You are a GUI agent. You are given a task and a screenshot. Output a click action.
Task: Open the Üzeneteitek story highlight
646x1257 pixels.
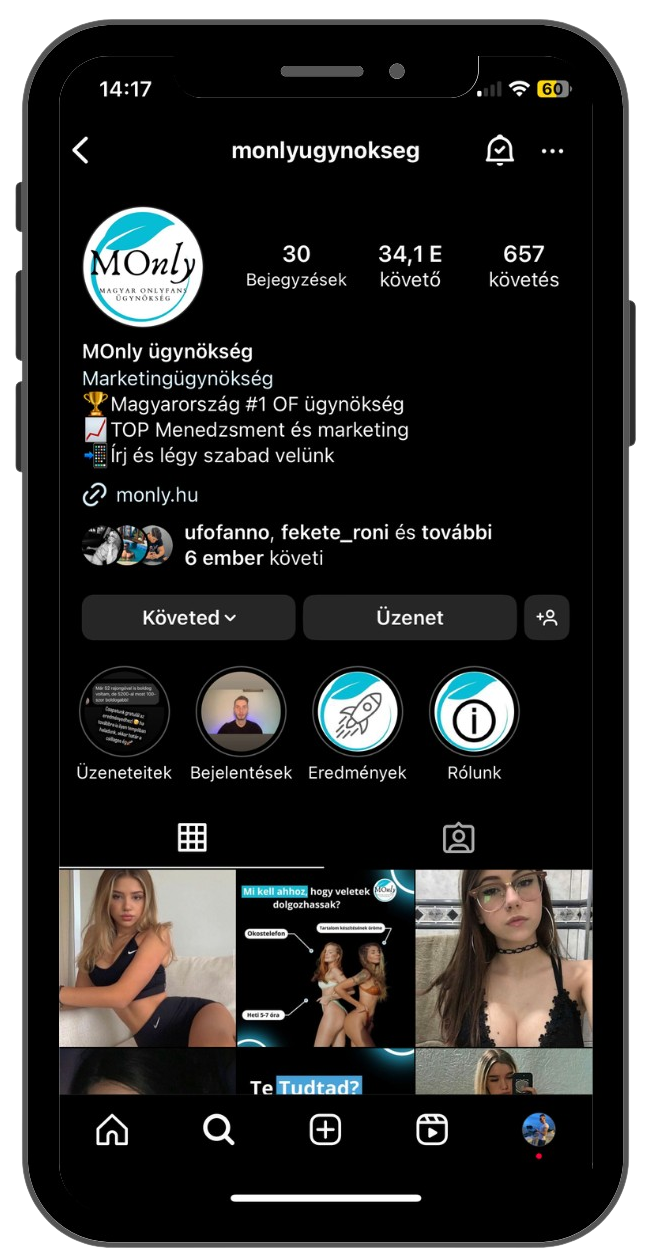tap(125, 711)
